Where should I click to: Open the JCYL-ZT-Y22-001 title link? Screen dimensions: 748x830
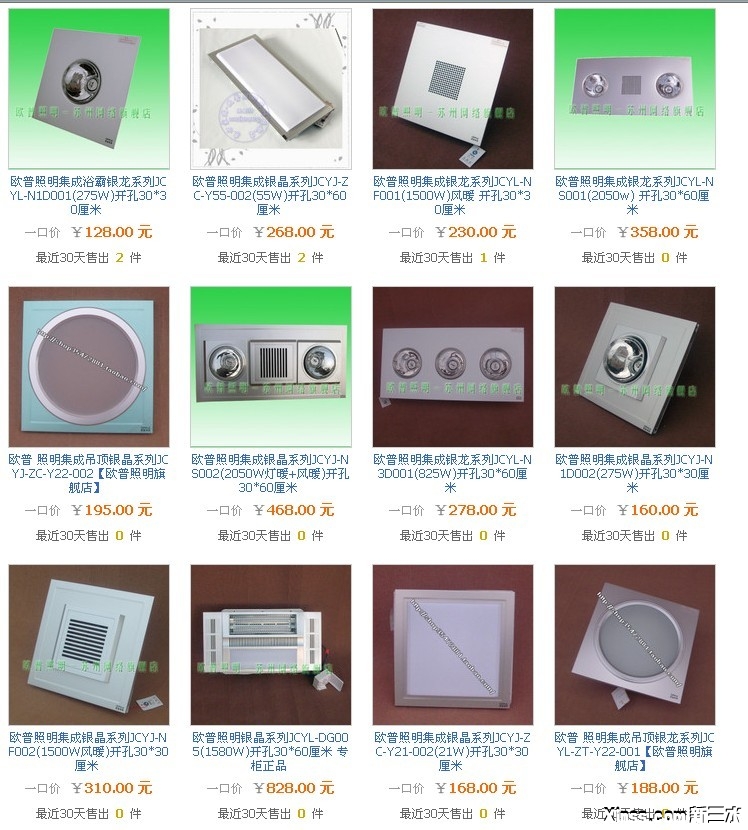635,751
